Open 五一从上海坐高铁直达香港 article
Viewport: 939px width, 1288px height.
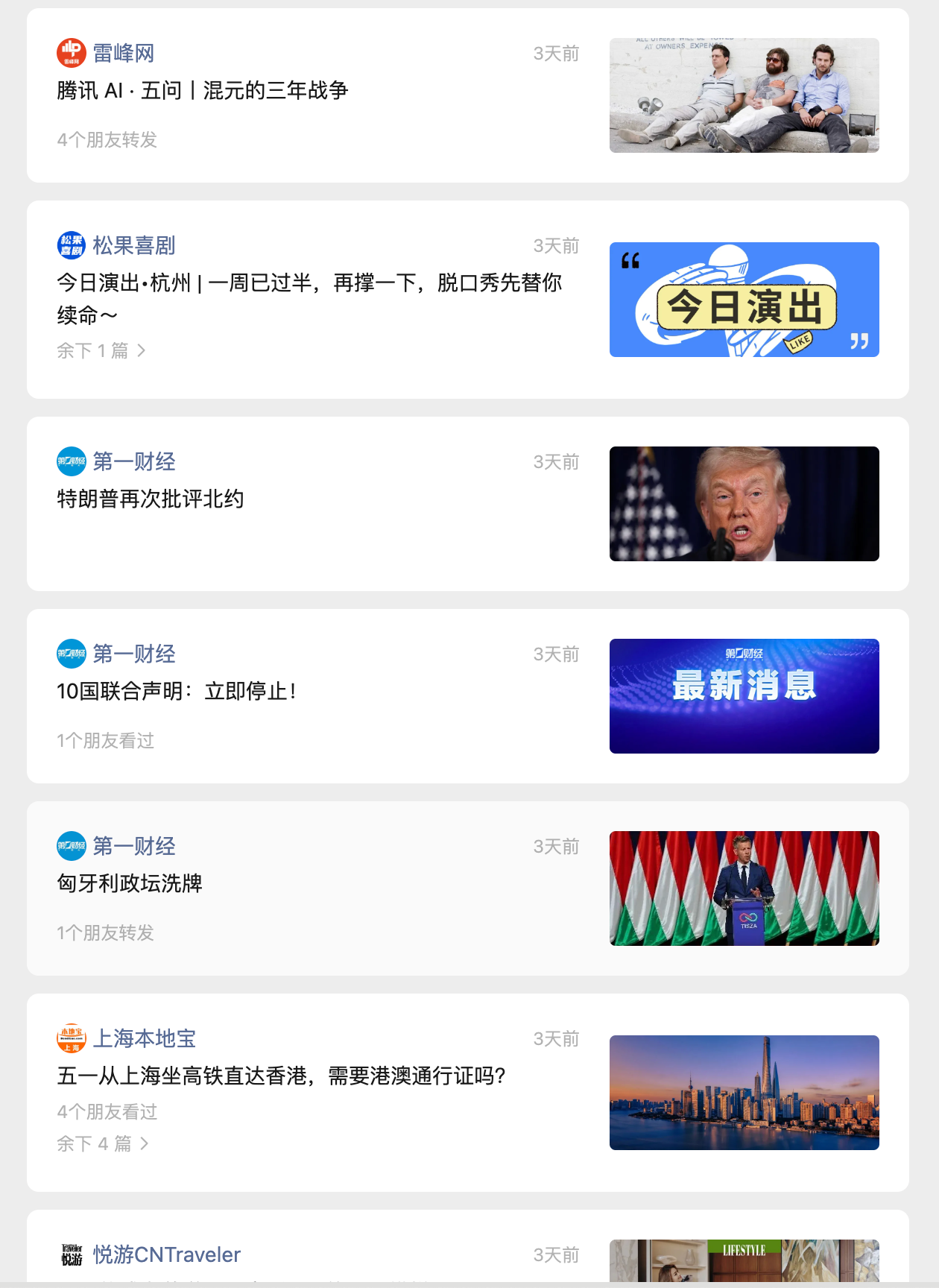point(282,1076)
